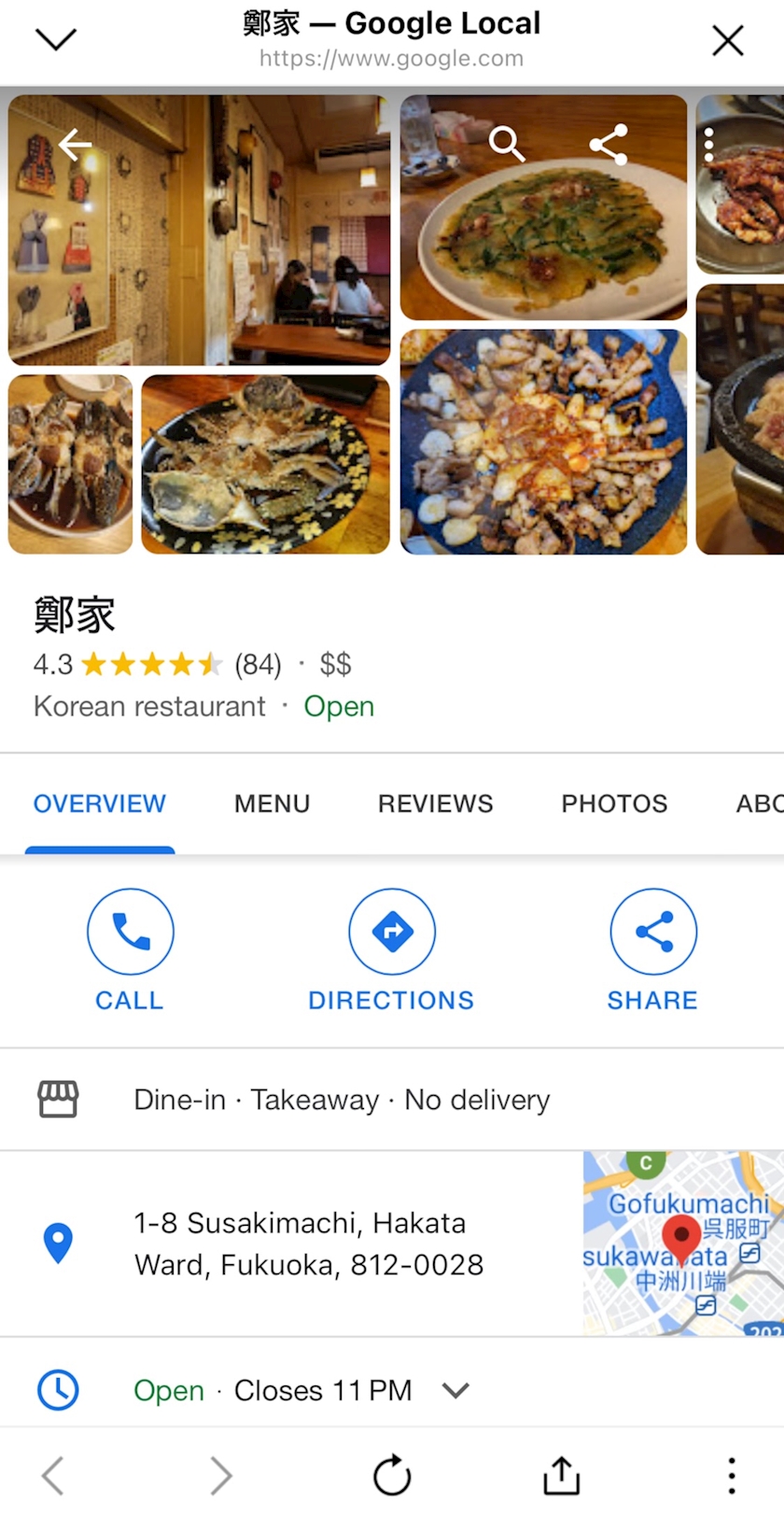Reload the page
This screenshot has width=784, height=1518.
391,1476
